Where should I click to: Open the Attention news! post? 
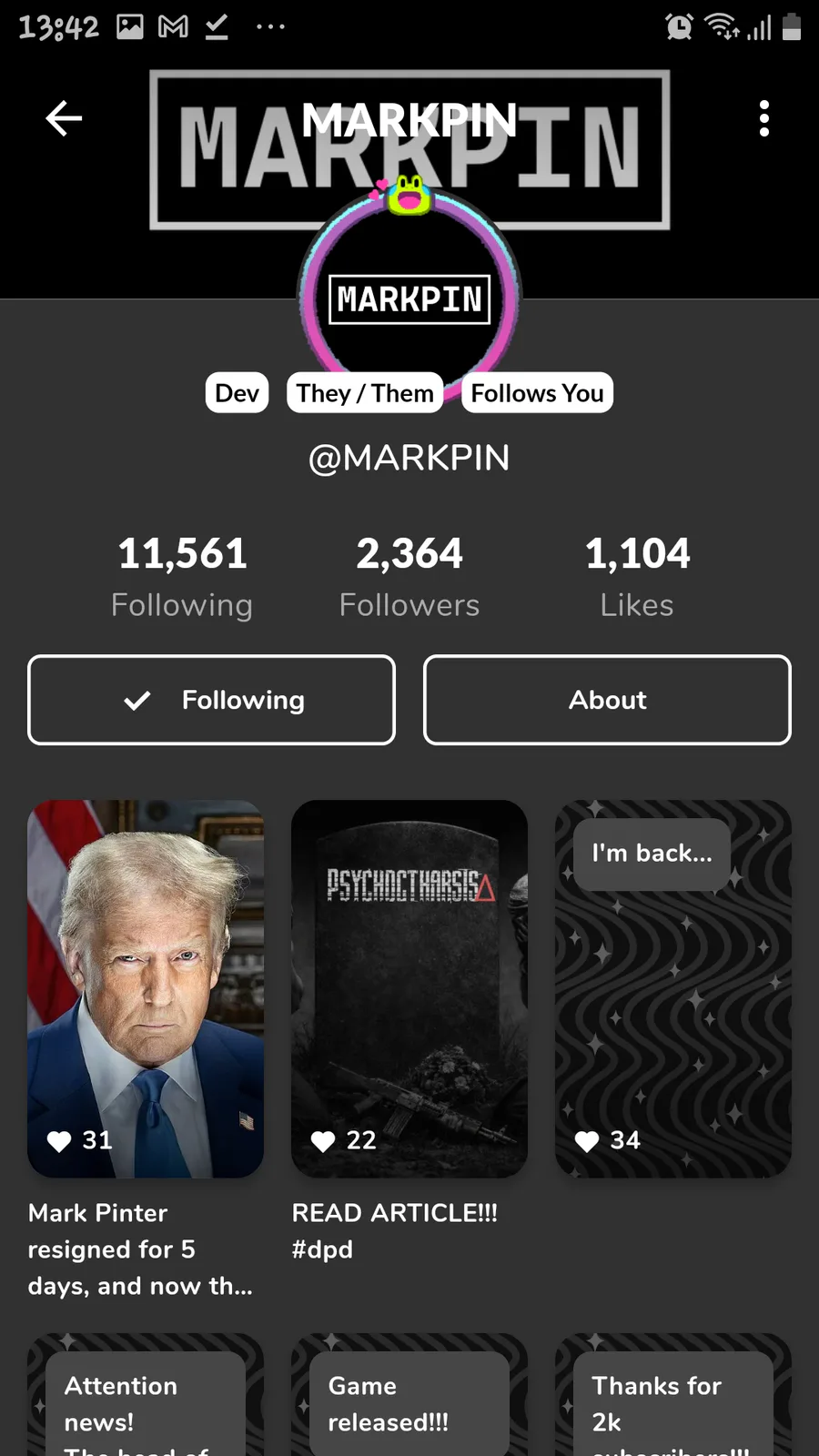click(146, 1401)
